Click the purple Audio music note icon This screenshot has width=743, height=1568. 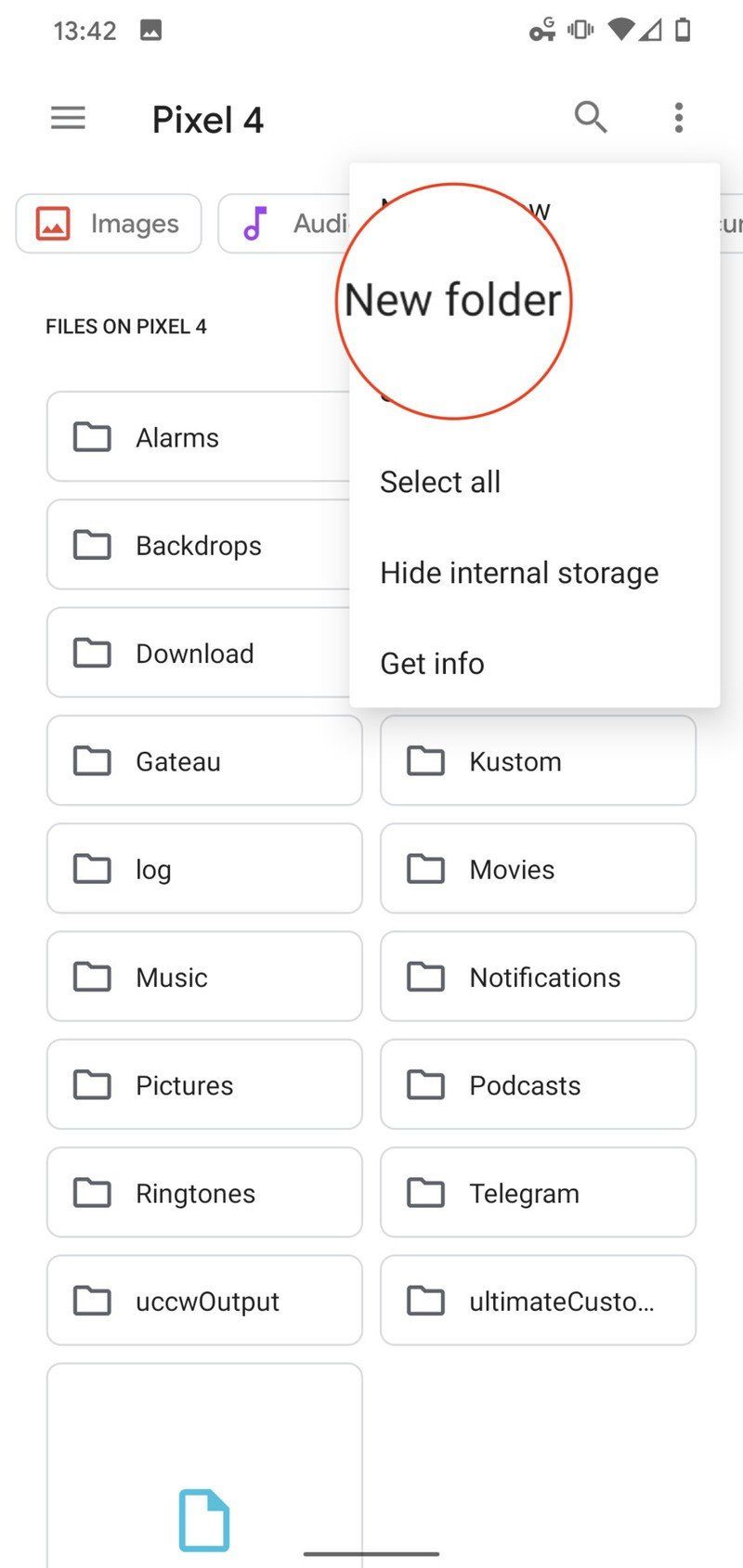coord(254,223)
